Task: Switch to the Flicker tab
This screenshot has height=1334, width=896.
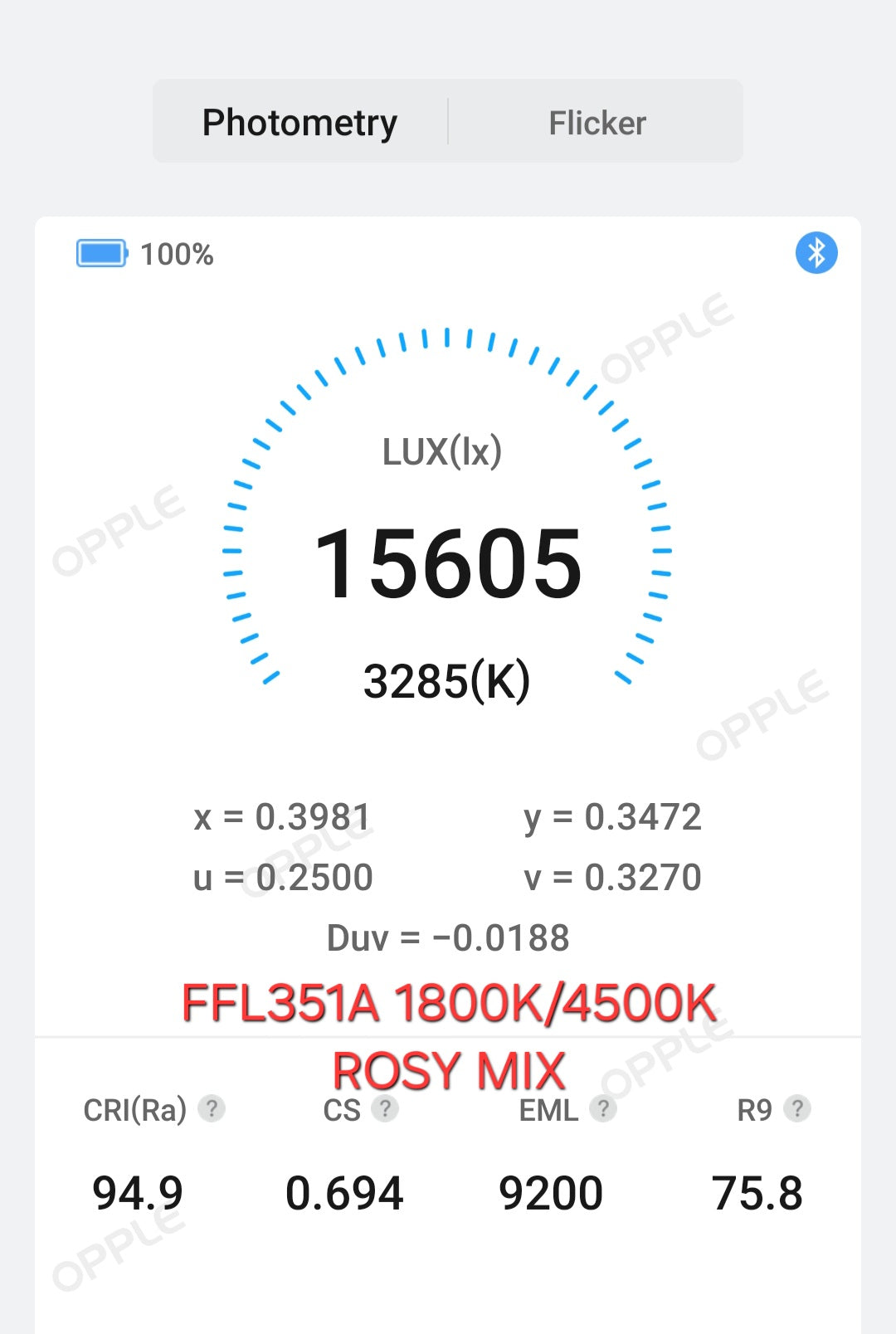Action: point(597,123)
